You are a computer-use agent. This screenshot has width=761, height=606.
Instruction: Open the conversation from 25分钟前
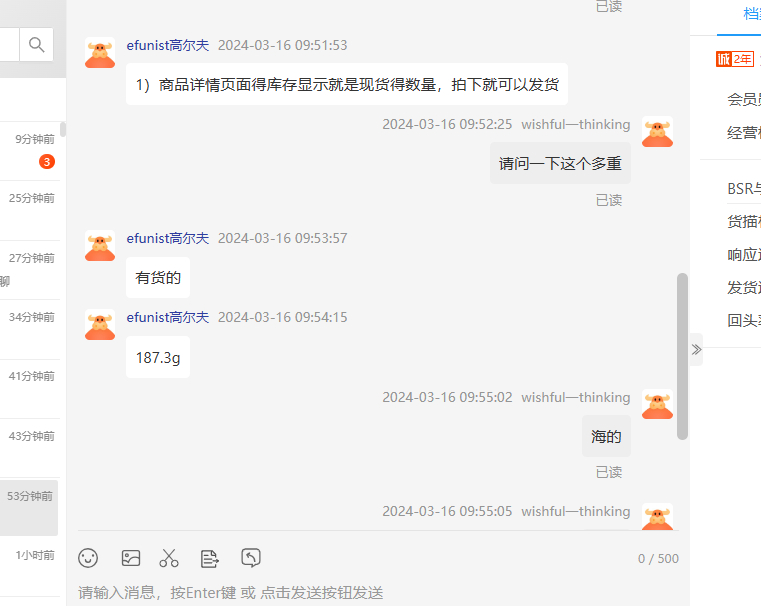pyautogui.click(x=30, y=210)
